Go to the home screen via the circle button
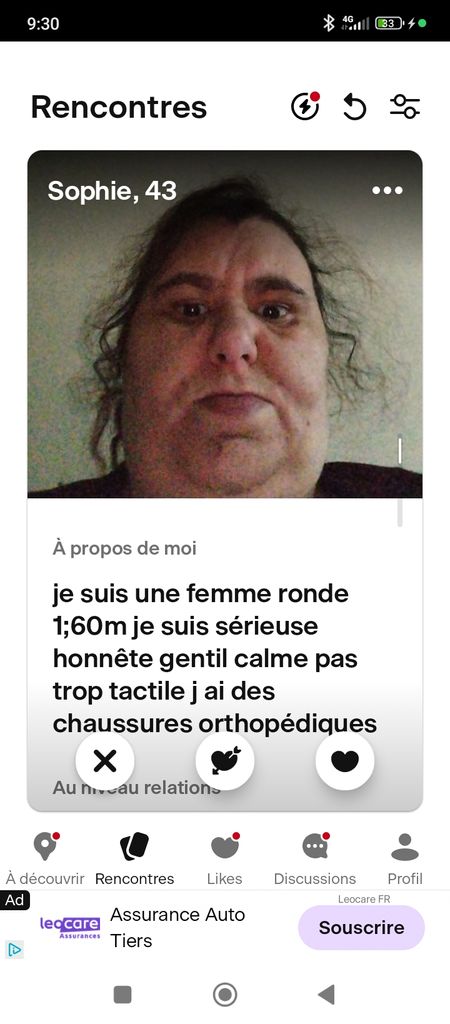The height and width of the screenshot is (1024, 450). click(x=225, y=995)
